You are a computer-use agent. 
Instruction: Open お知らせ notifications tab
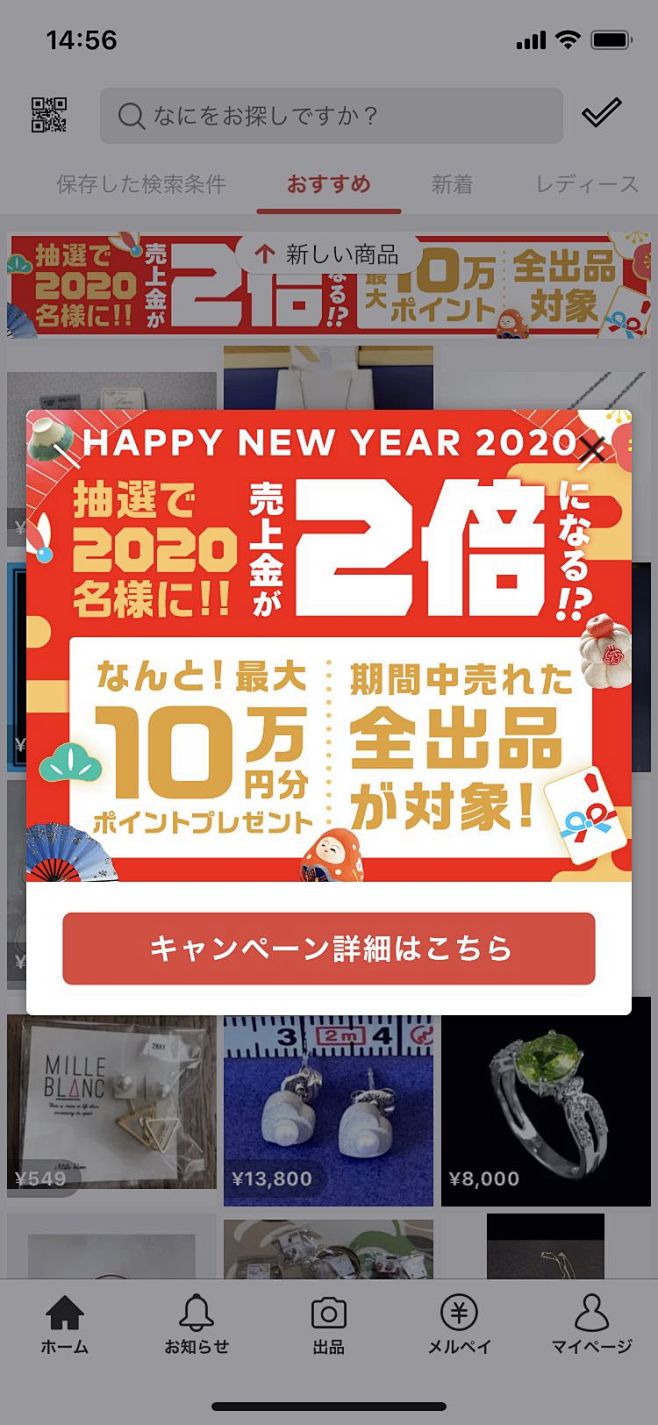[197, 1325]
